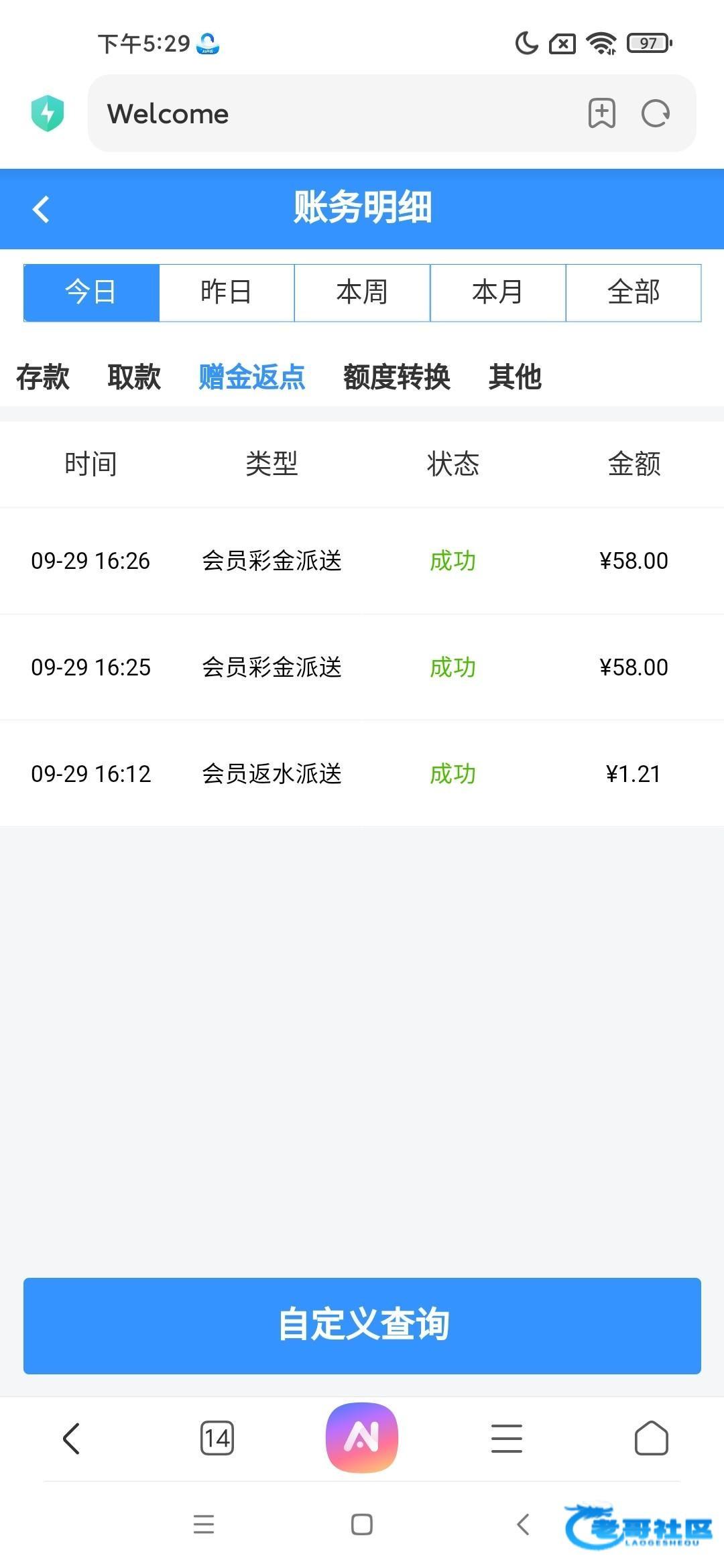
Task: Open the browser's tab switcher showing 14
Action: click(x=217, y=1438)
